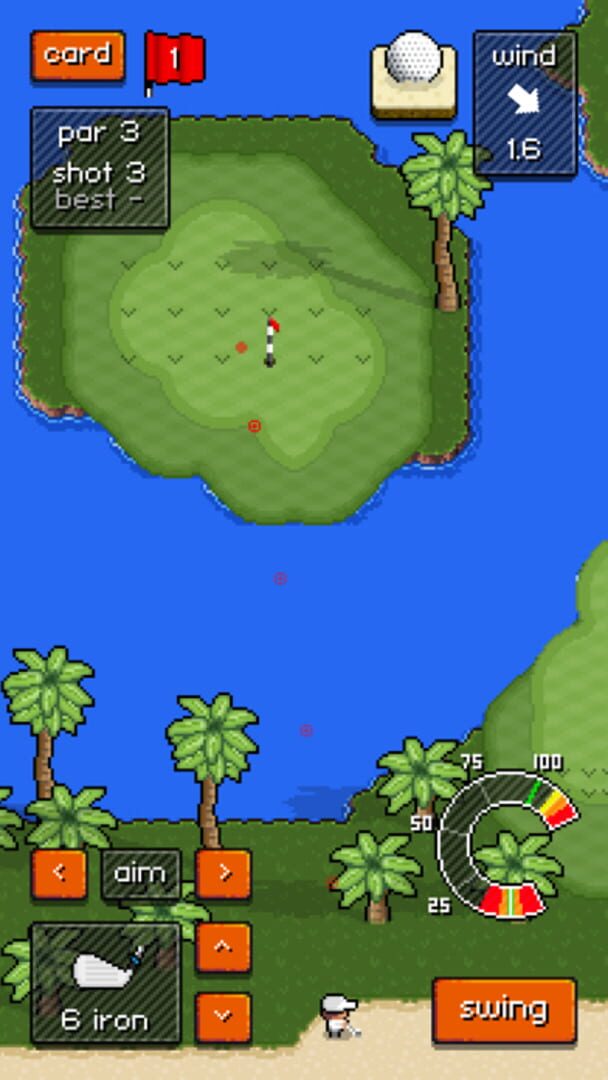
Task: Aim the shot further left
Action: click(58, 873)
